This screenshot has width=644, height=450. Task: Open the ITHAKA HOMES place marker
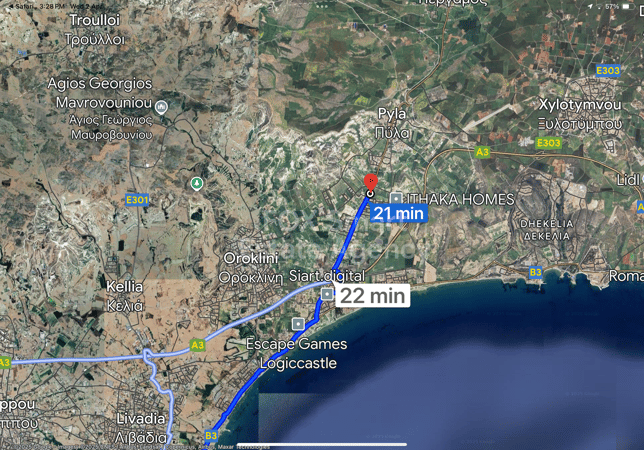tap(397, 198)
